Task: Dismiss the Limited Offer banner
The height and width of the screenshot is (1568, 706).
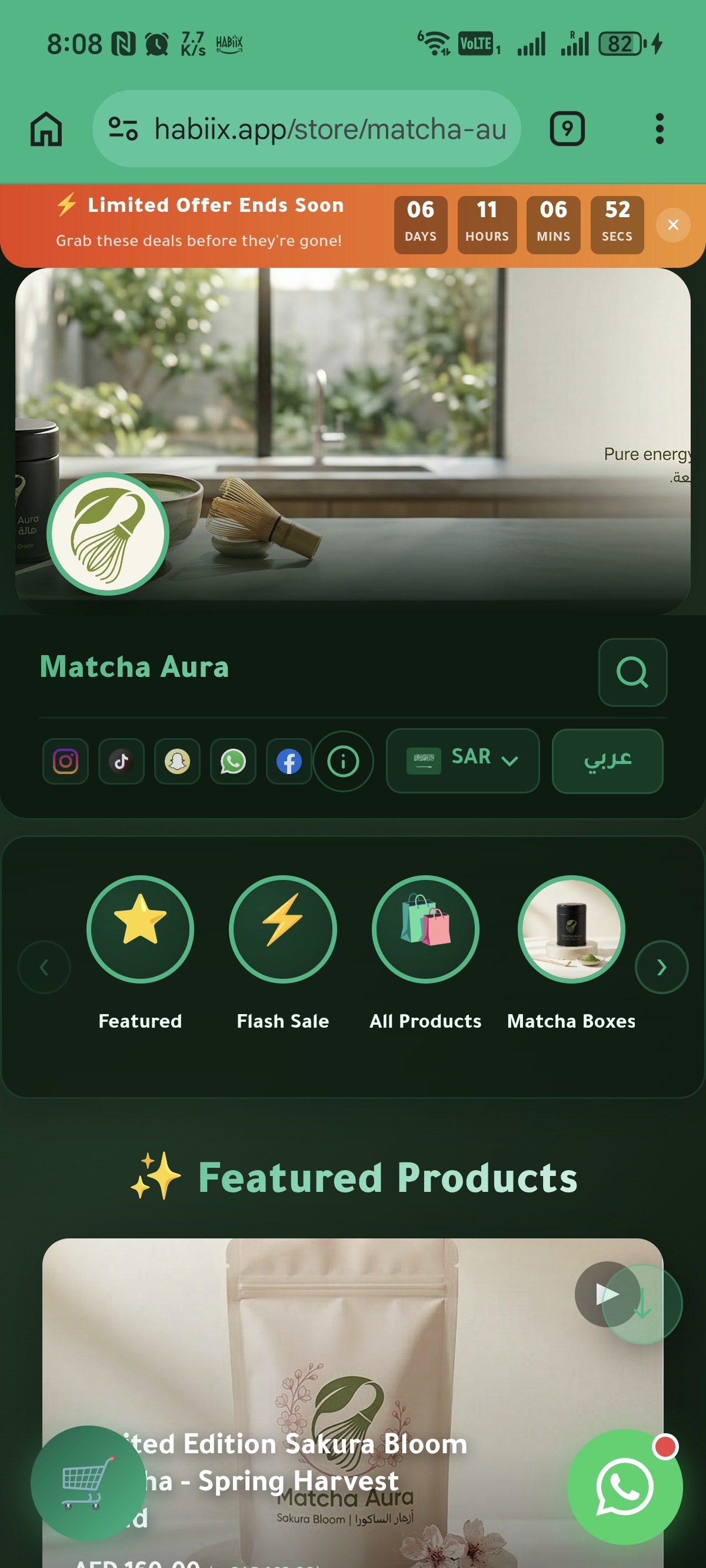Action: point(672,225)
